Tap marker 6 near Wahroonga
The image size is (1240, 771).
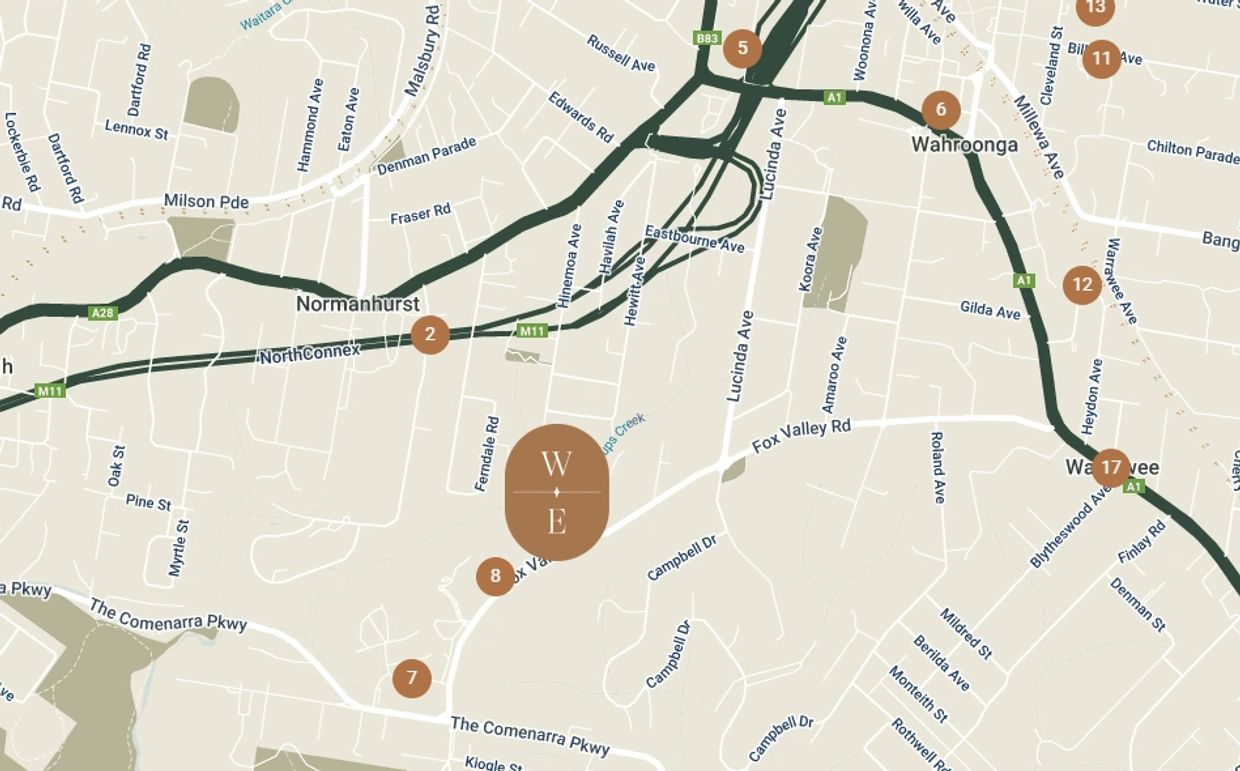[x=941, y=110]
